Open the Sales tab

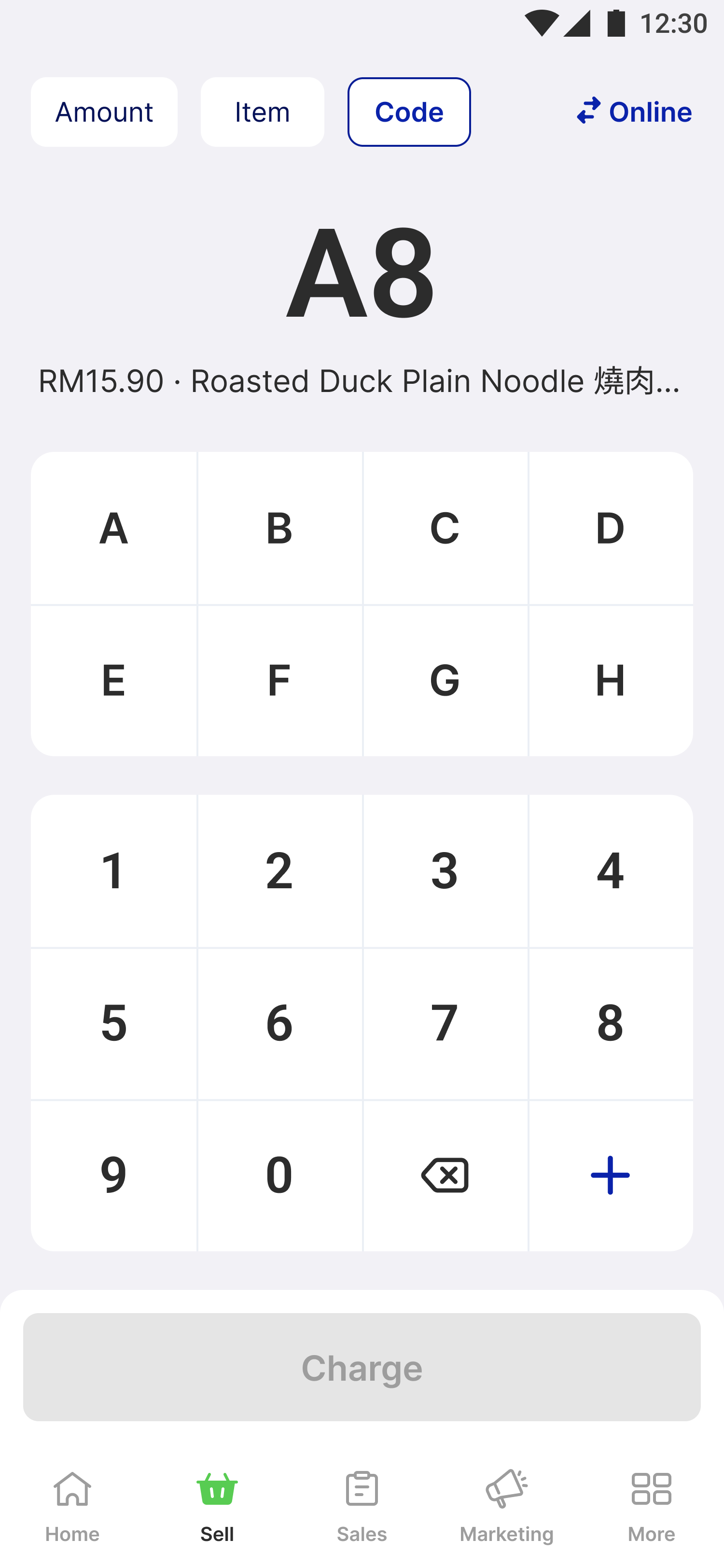(362, 1507)
